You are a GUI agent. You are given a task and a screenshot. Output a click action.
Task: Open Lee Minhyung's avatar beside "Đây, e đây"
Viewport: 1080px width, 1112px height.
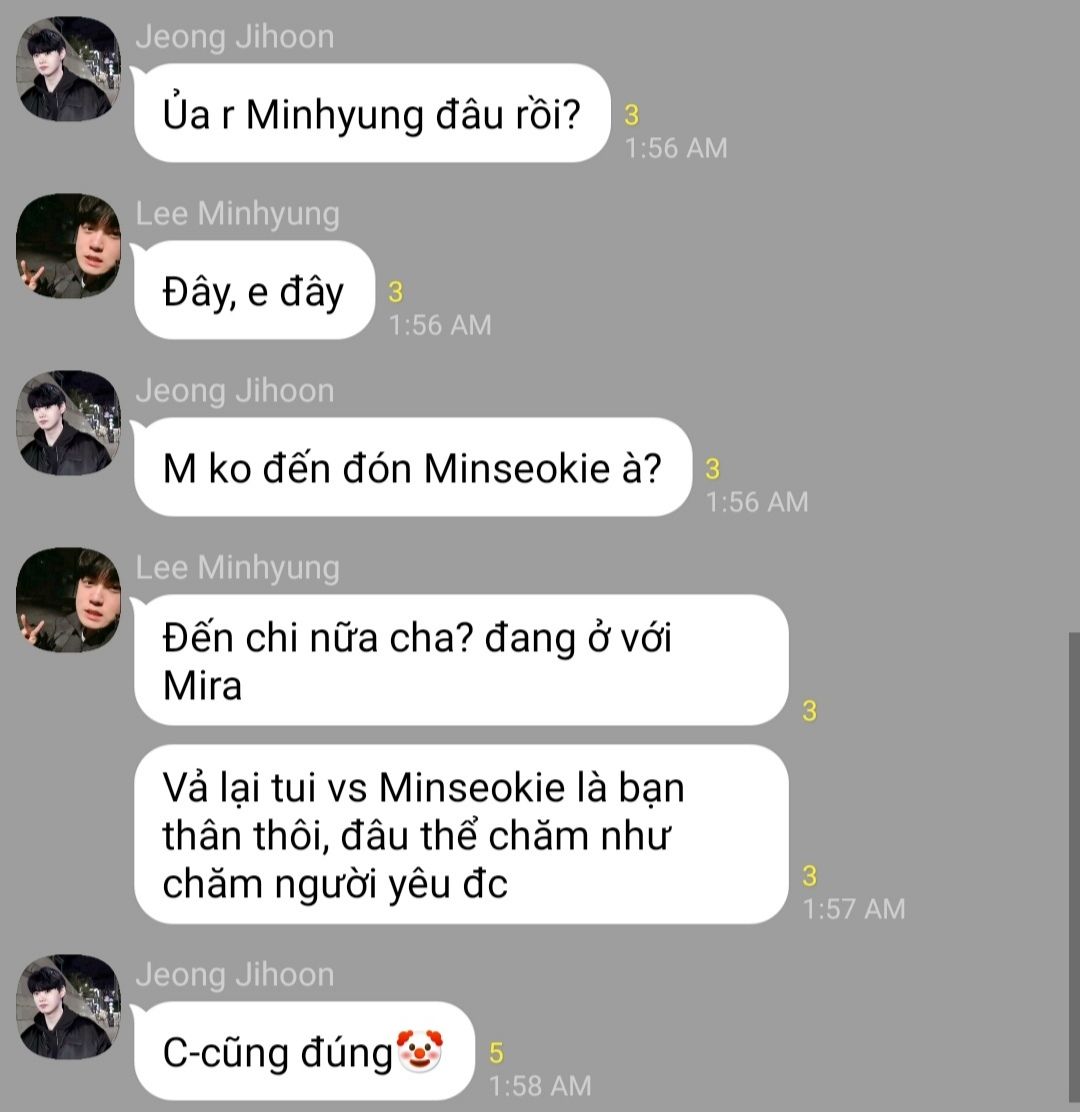click(x=69, y=246)
